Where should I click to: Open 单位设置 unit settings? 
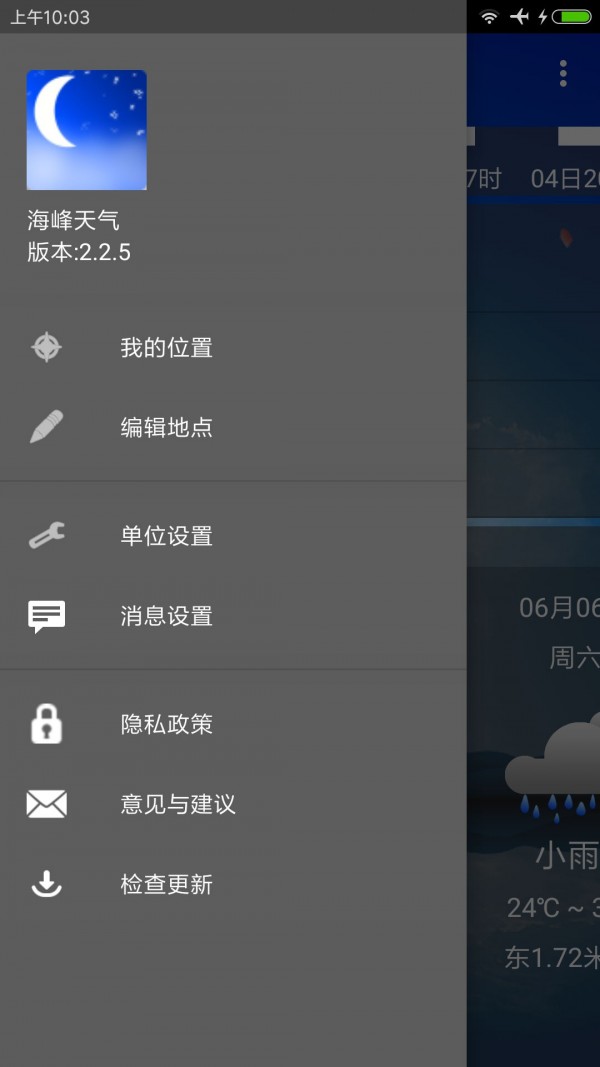point(233,536)
